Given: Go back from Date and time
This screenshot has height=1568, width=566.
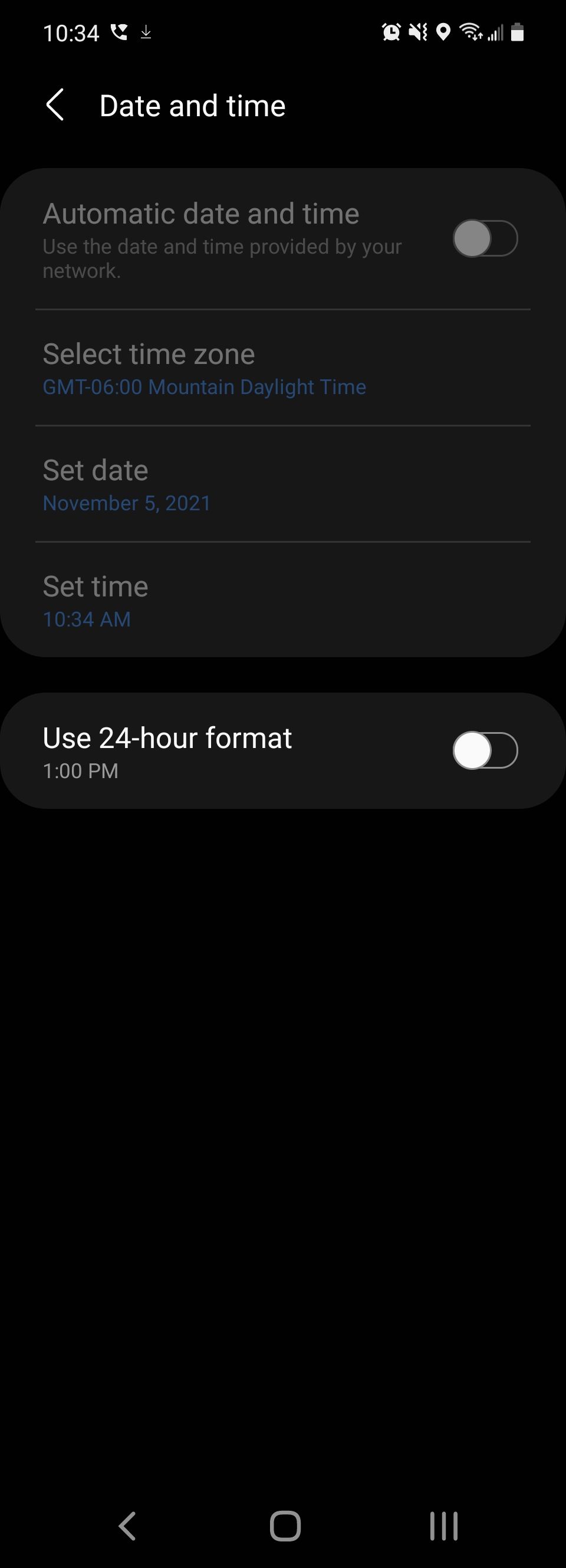Looking at the screenshot, I should pos(55,106).
